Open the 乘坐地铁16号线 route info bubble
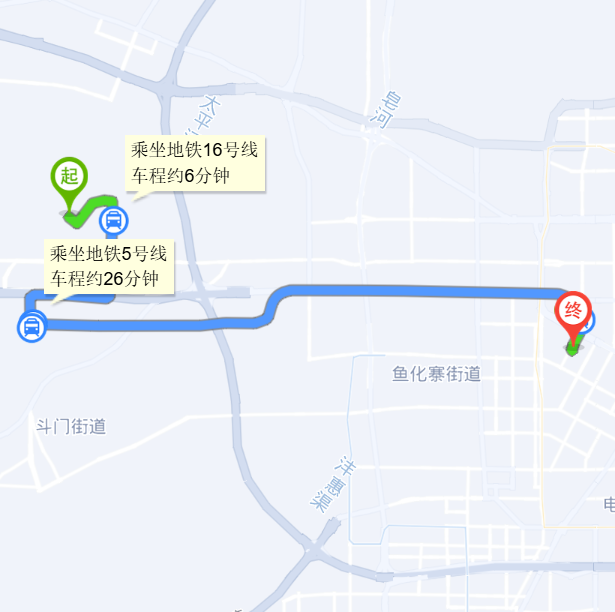615x612 pixels. click(x=194, y=163)
